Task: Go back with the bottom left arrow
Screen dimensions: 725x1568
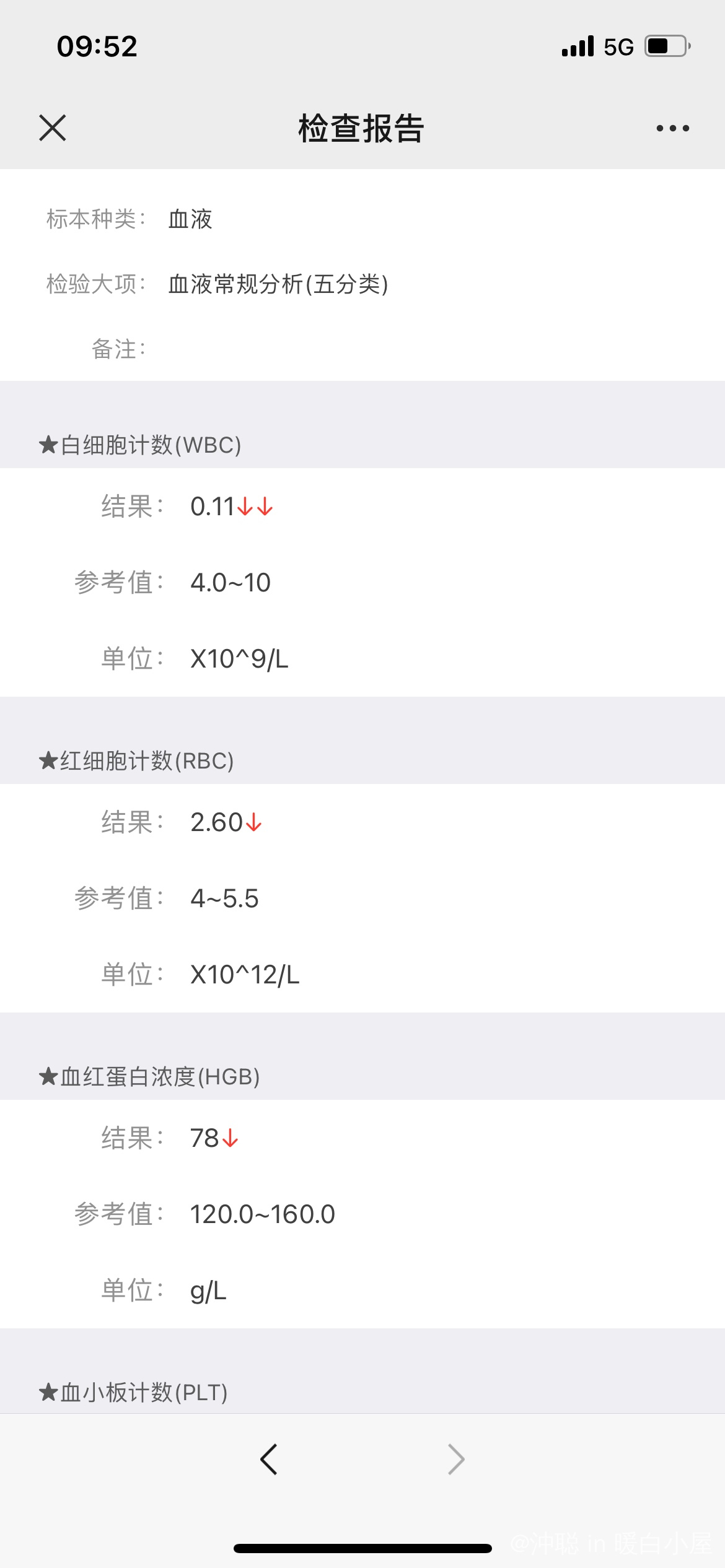Action: [x=269, y=1459]
